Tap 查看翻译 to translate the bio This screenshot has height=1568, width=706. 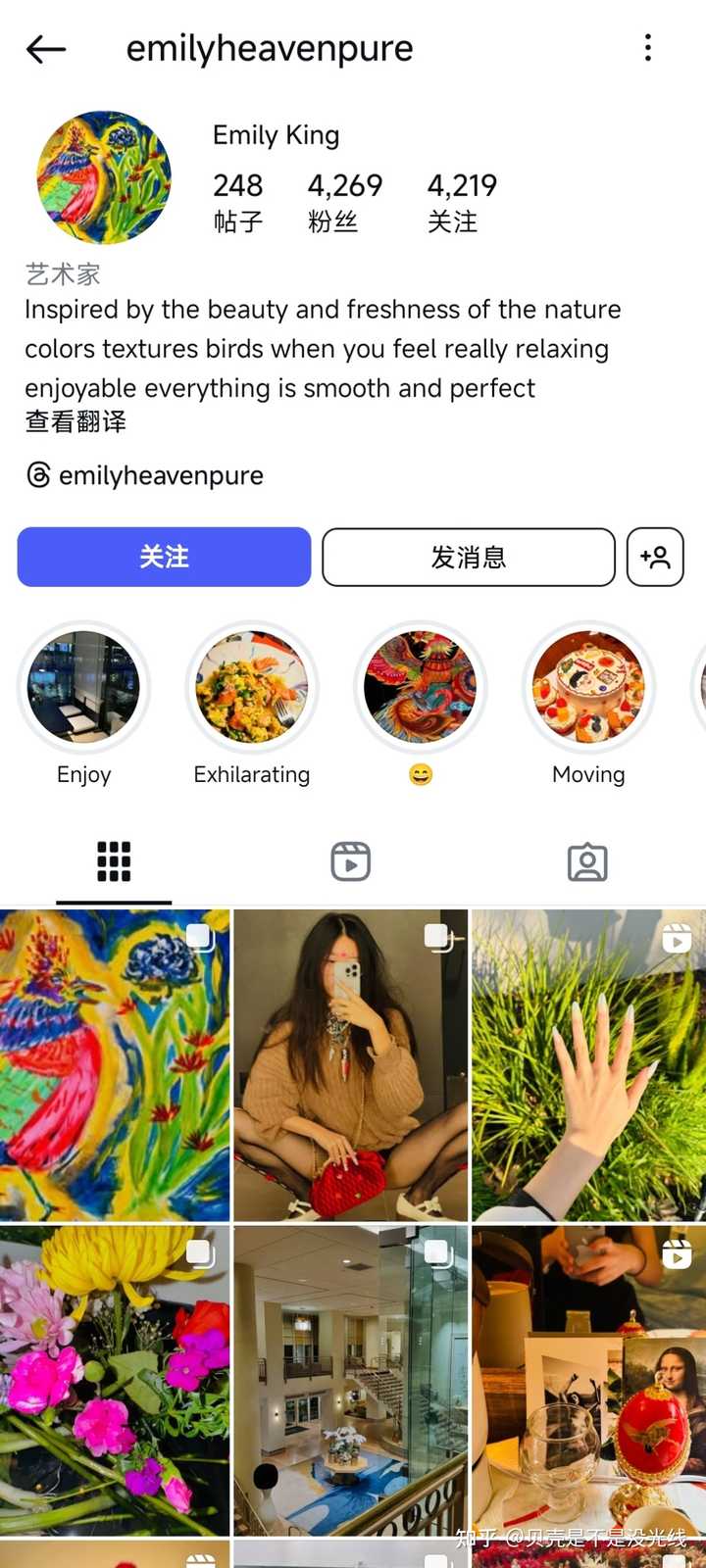(76, 421)
